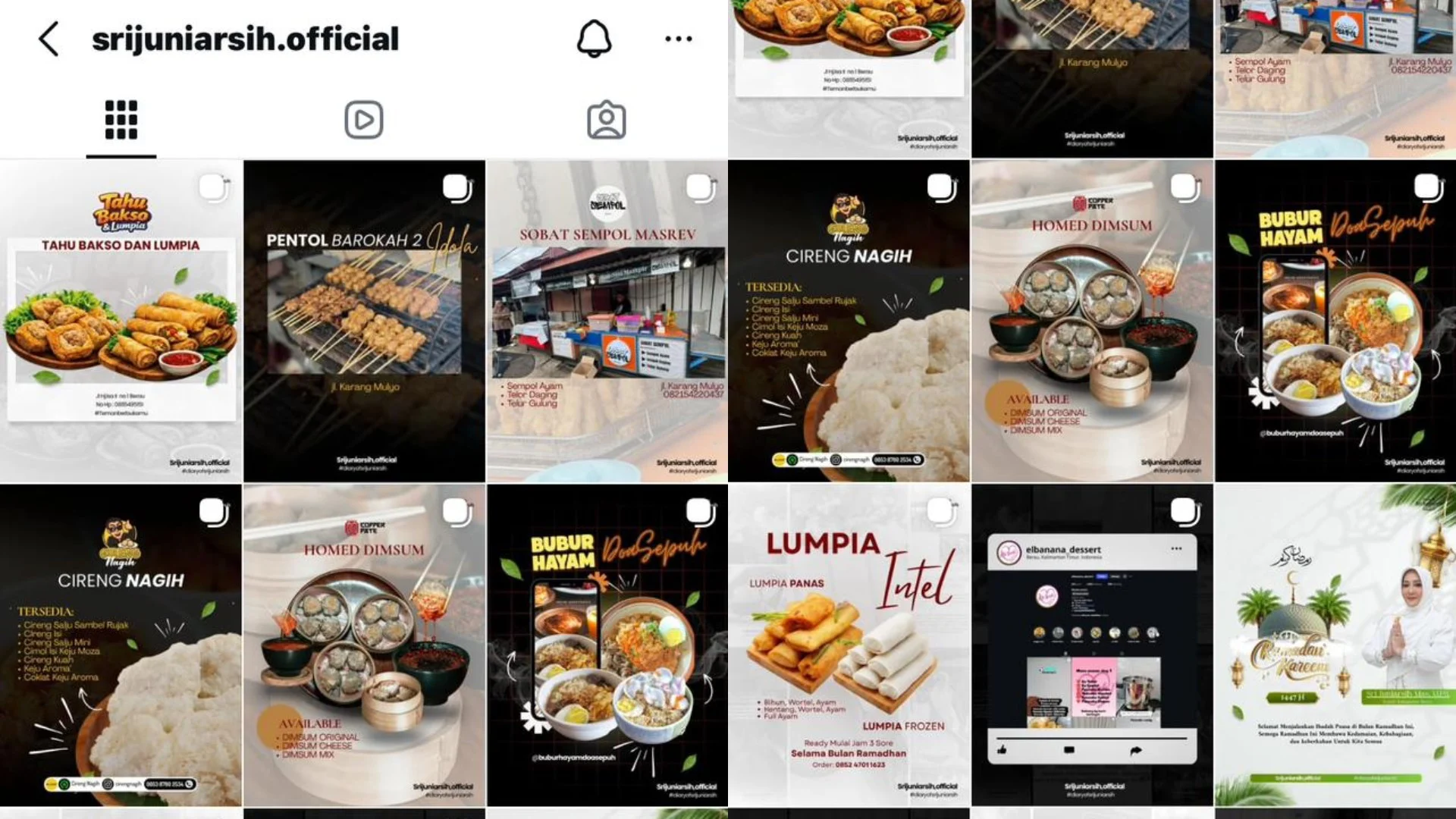This screenshot has height=819, width=1456.
Task: Switch to the posts grid tab
Action: pyautogui.click(x=121, y=120)
